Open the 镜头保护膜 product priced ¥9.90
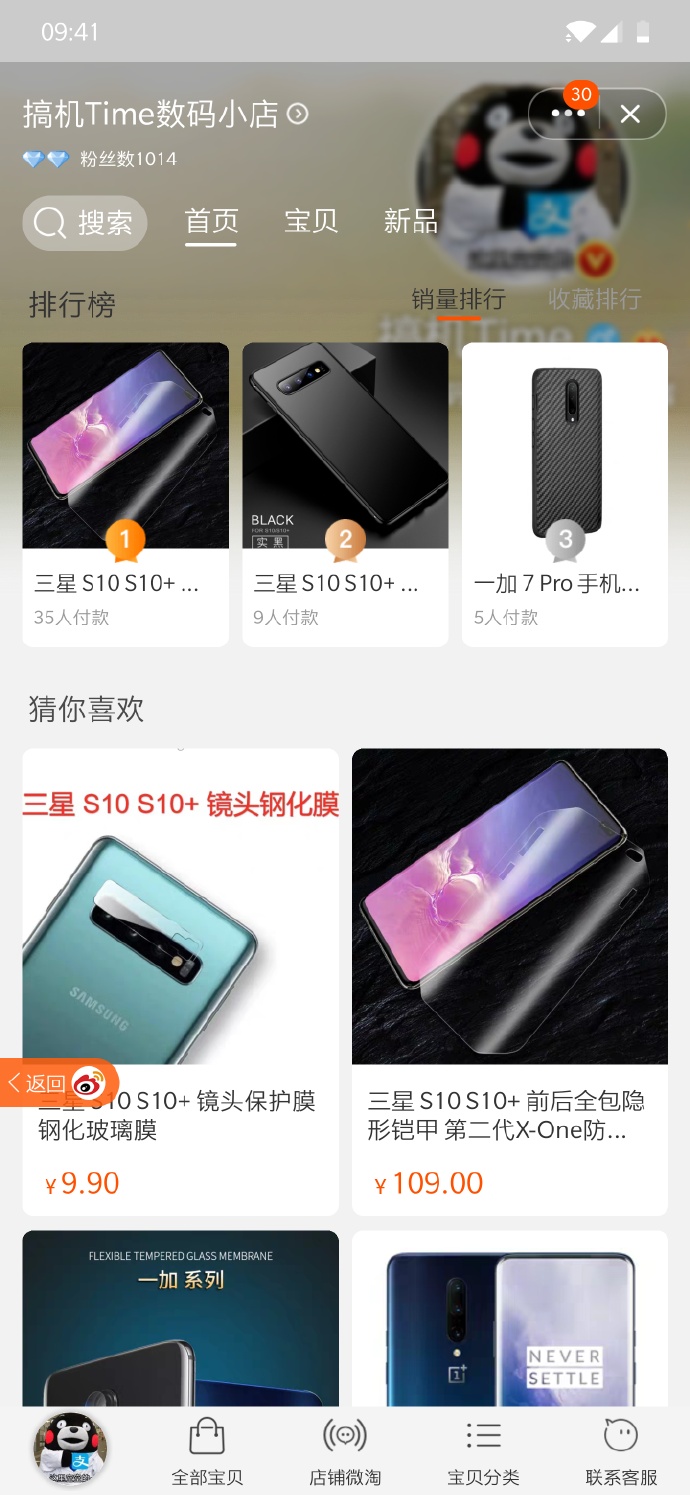This screenshot has height=1495, width=690. pos(180,980)
